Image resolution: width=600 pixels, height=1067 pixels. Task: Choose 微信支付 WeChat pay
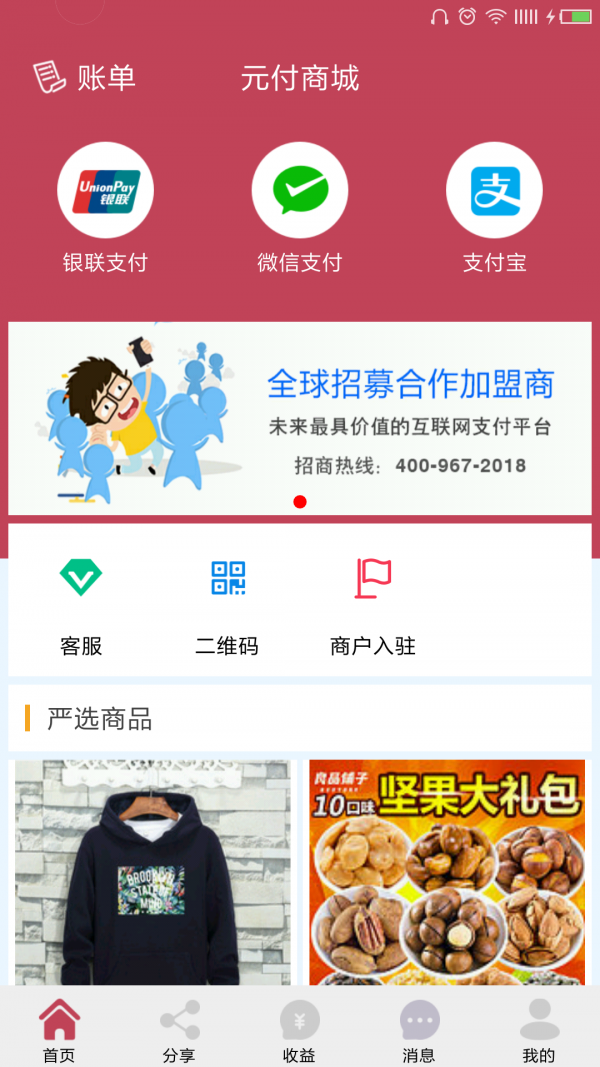299,192
